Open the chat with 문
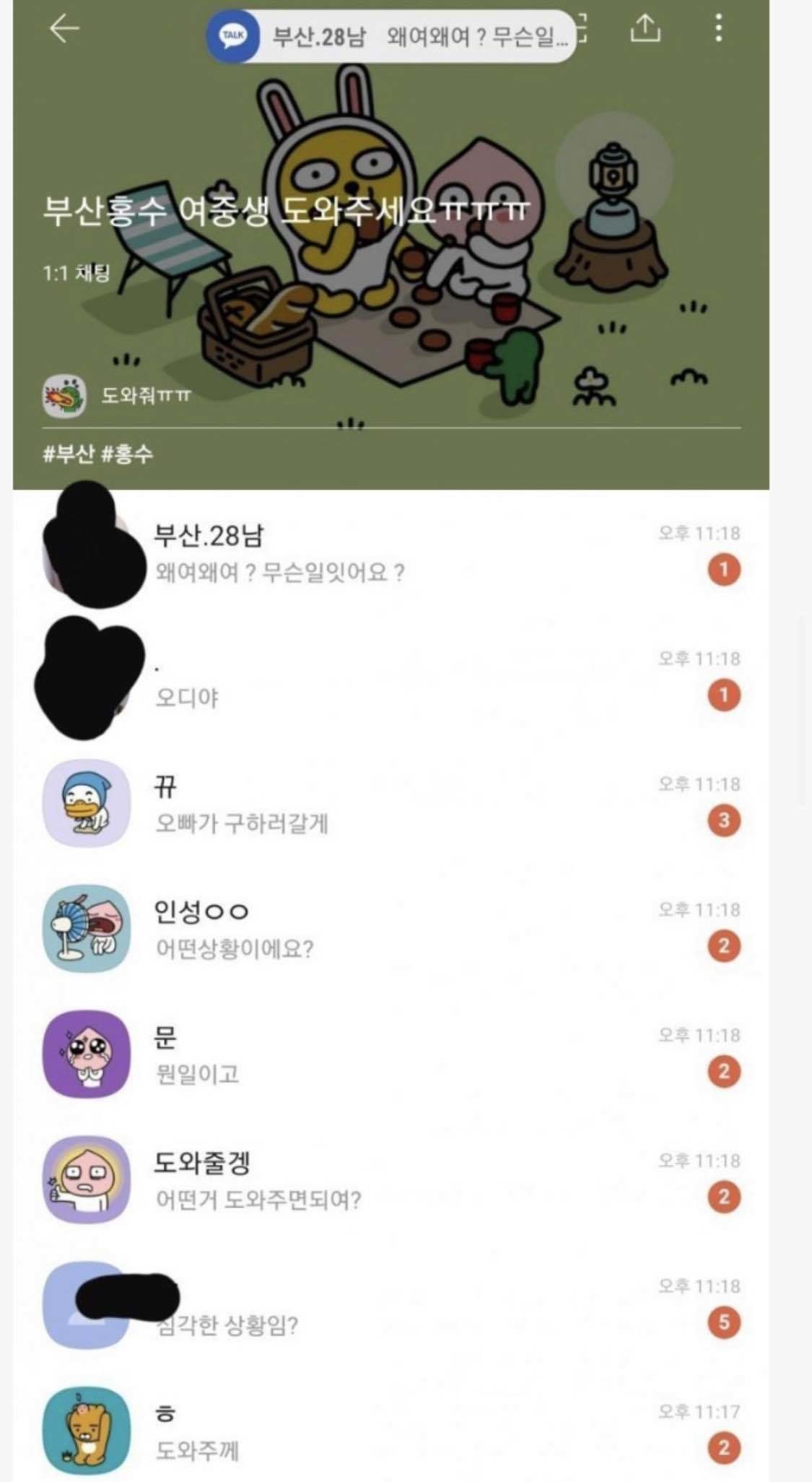 [x=390, y=1054]
